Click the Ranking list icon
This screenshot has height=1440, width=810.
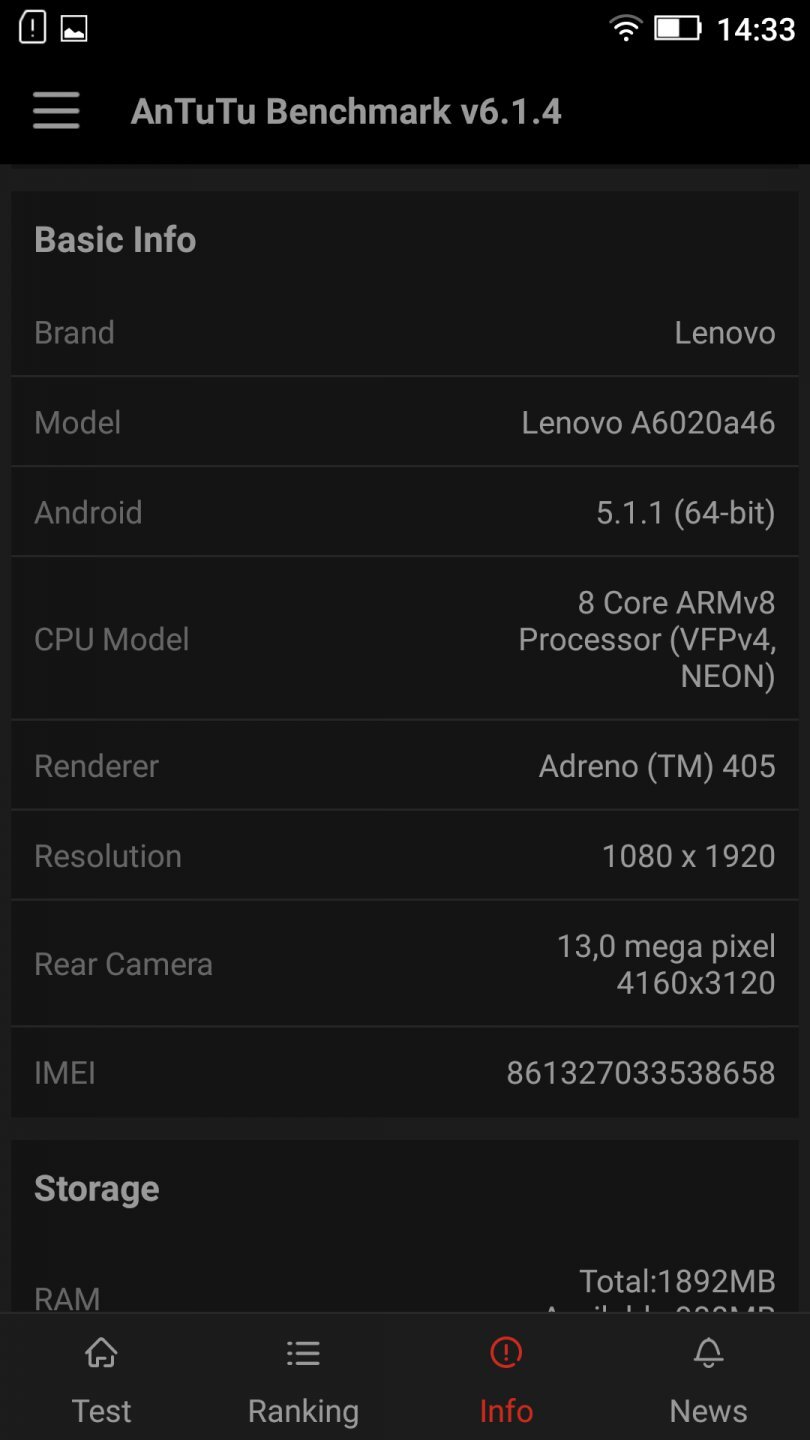point(303,1352)
